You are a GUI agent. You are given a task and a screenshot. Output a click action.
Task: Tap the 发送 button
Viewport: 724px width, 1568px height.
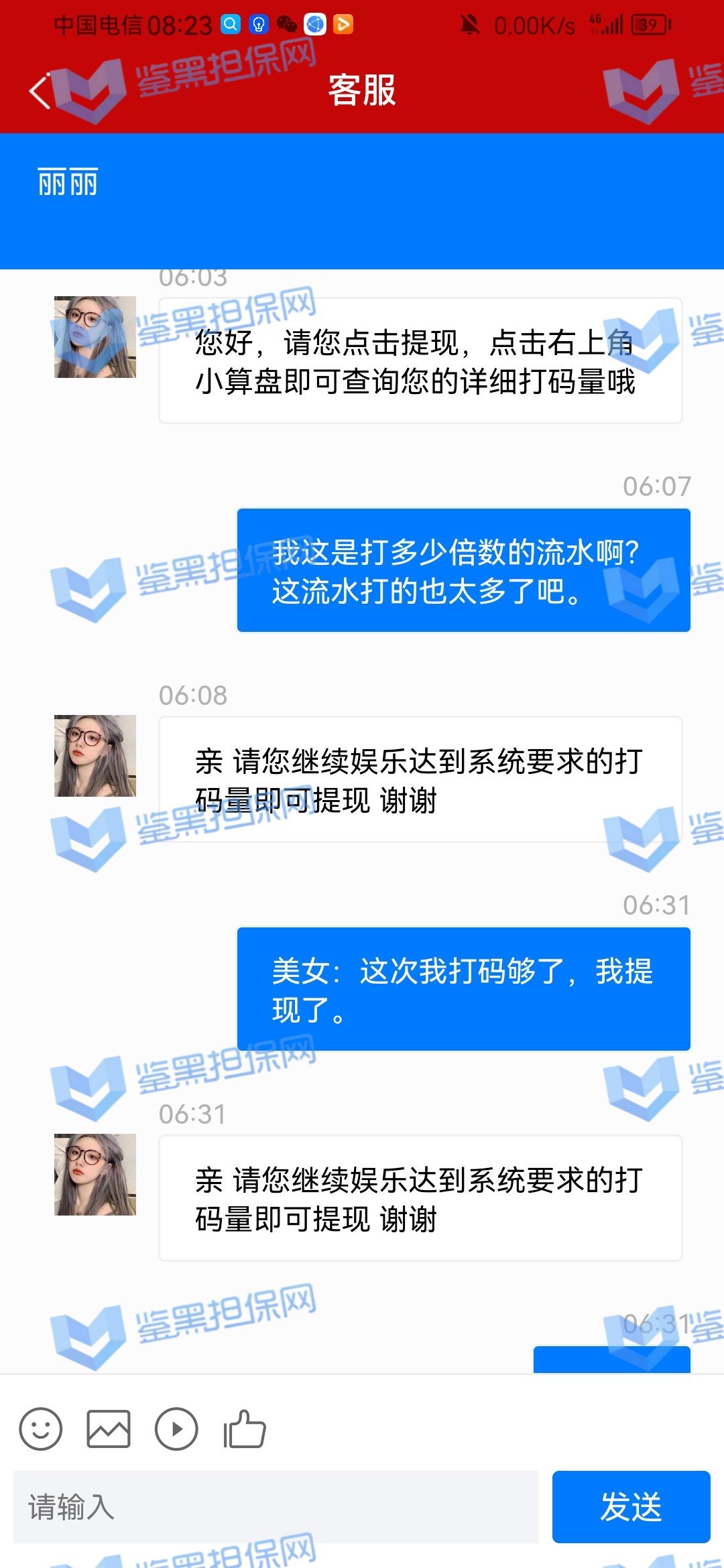[x=631, y=1507]
